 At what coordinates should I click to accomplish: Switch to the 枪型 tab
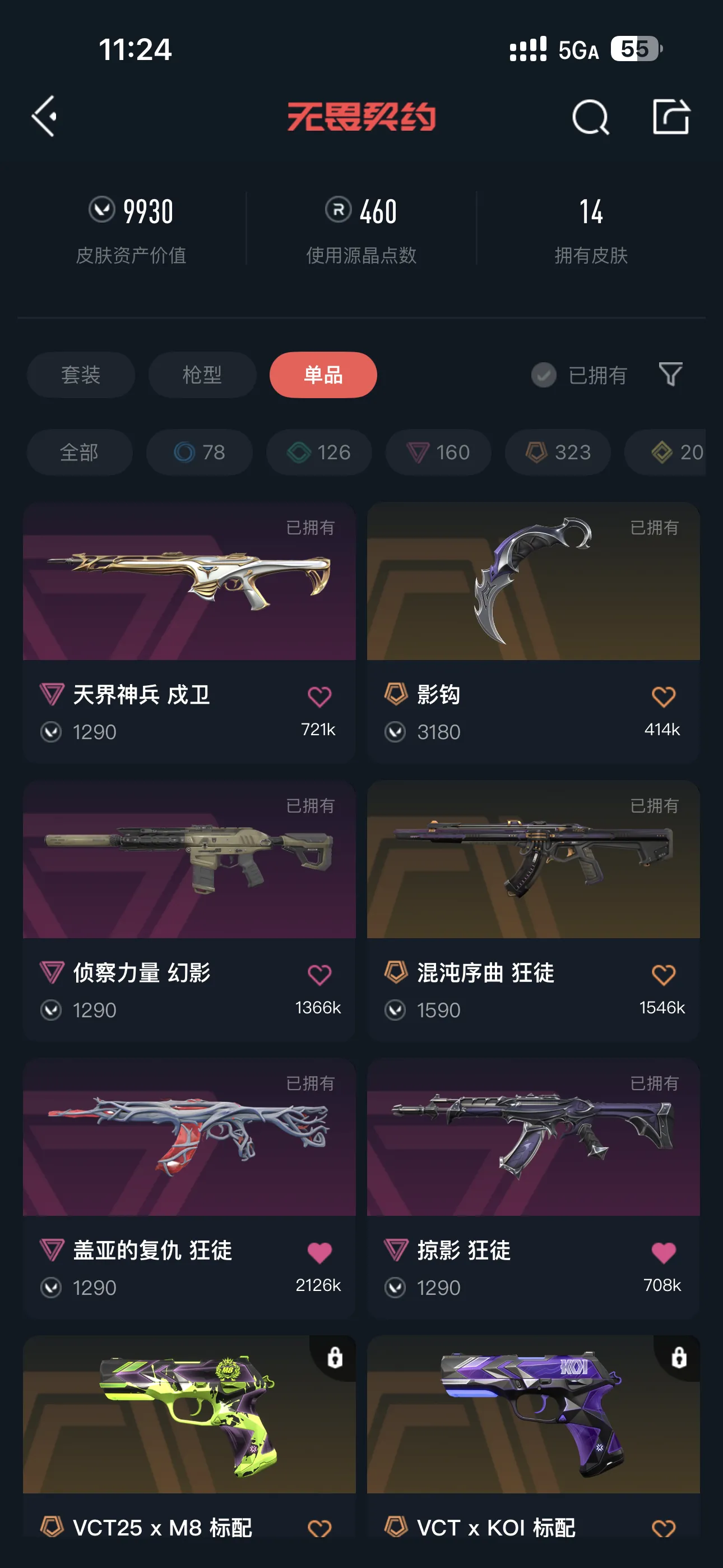[202, 375]
